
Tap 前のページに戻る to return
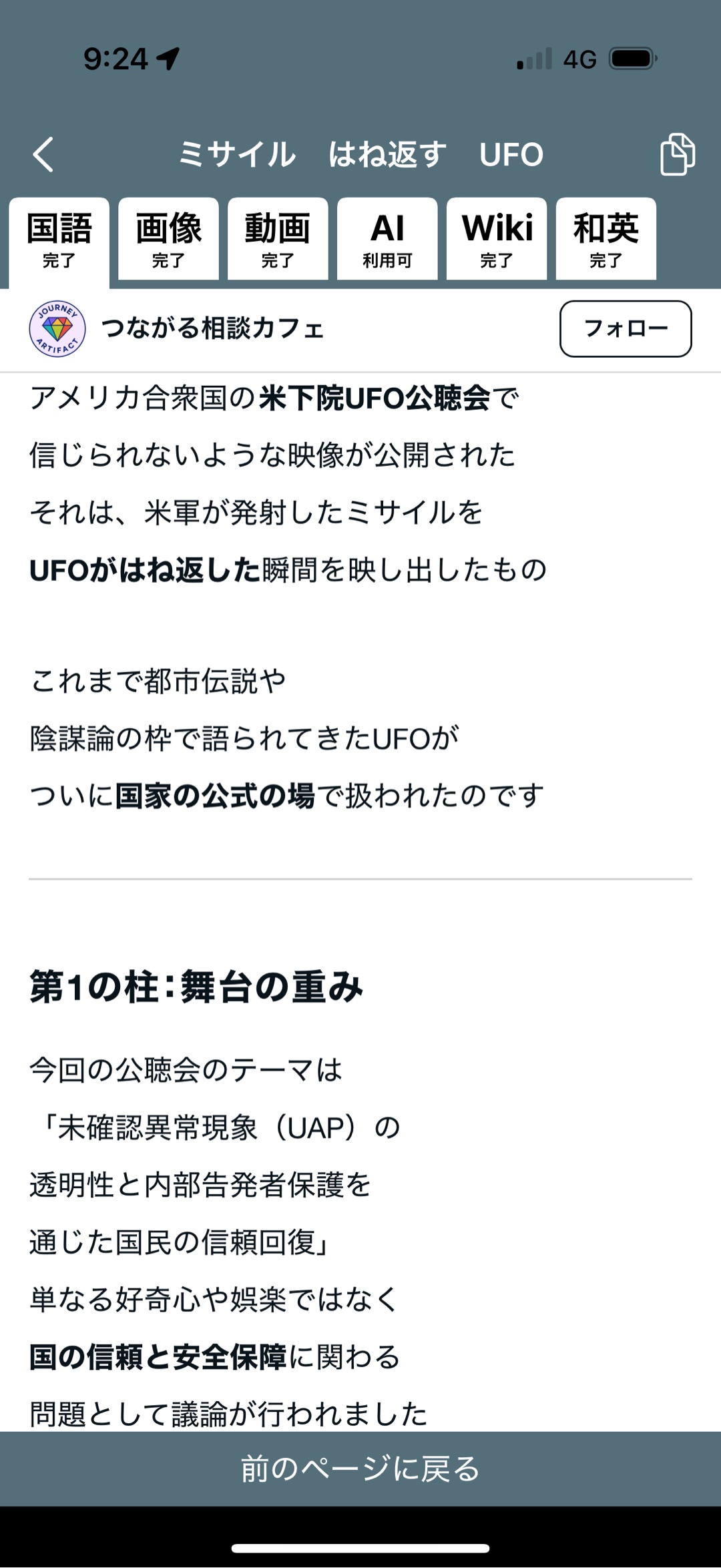[360, 1468]
